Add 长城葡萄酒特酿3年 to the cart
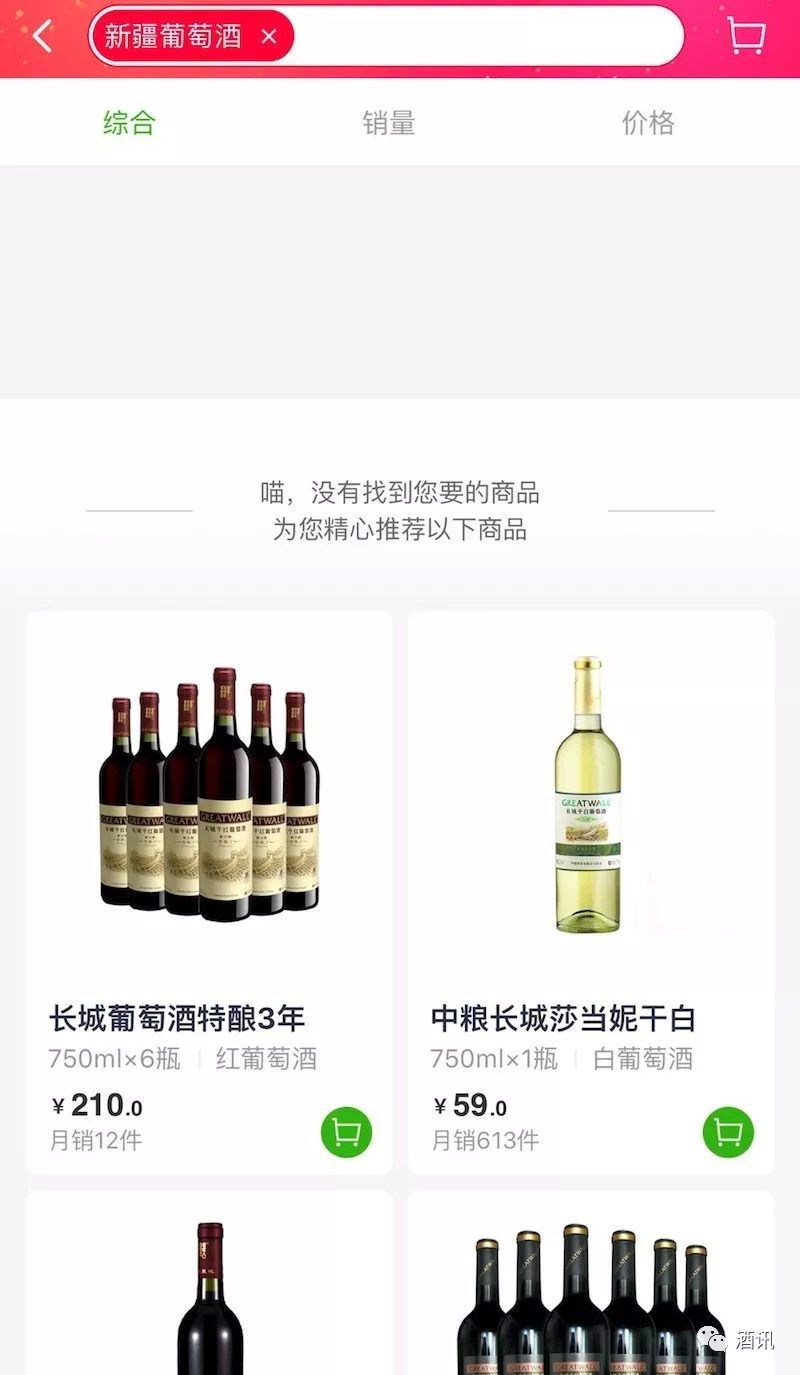 346,1132
